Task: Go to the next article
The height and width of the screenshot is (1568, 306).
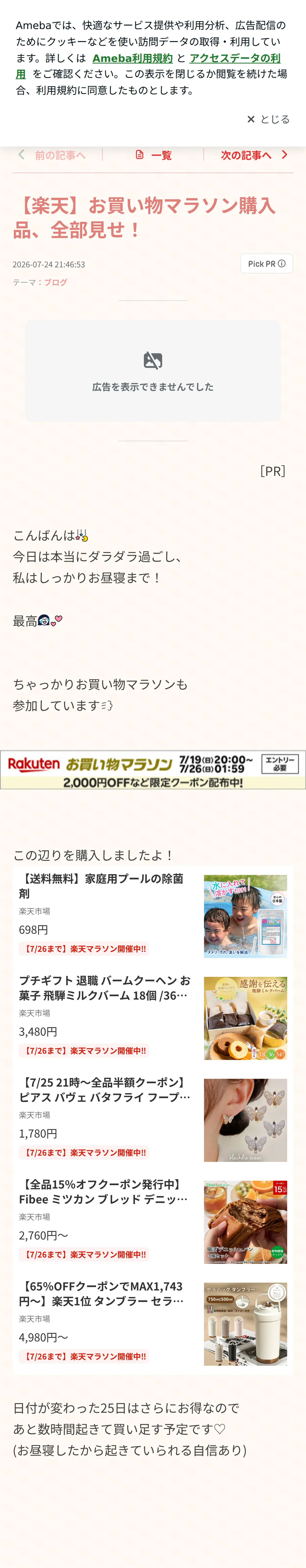Action: point(254,155)
